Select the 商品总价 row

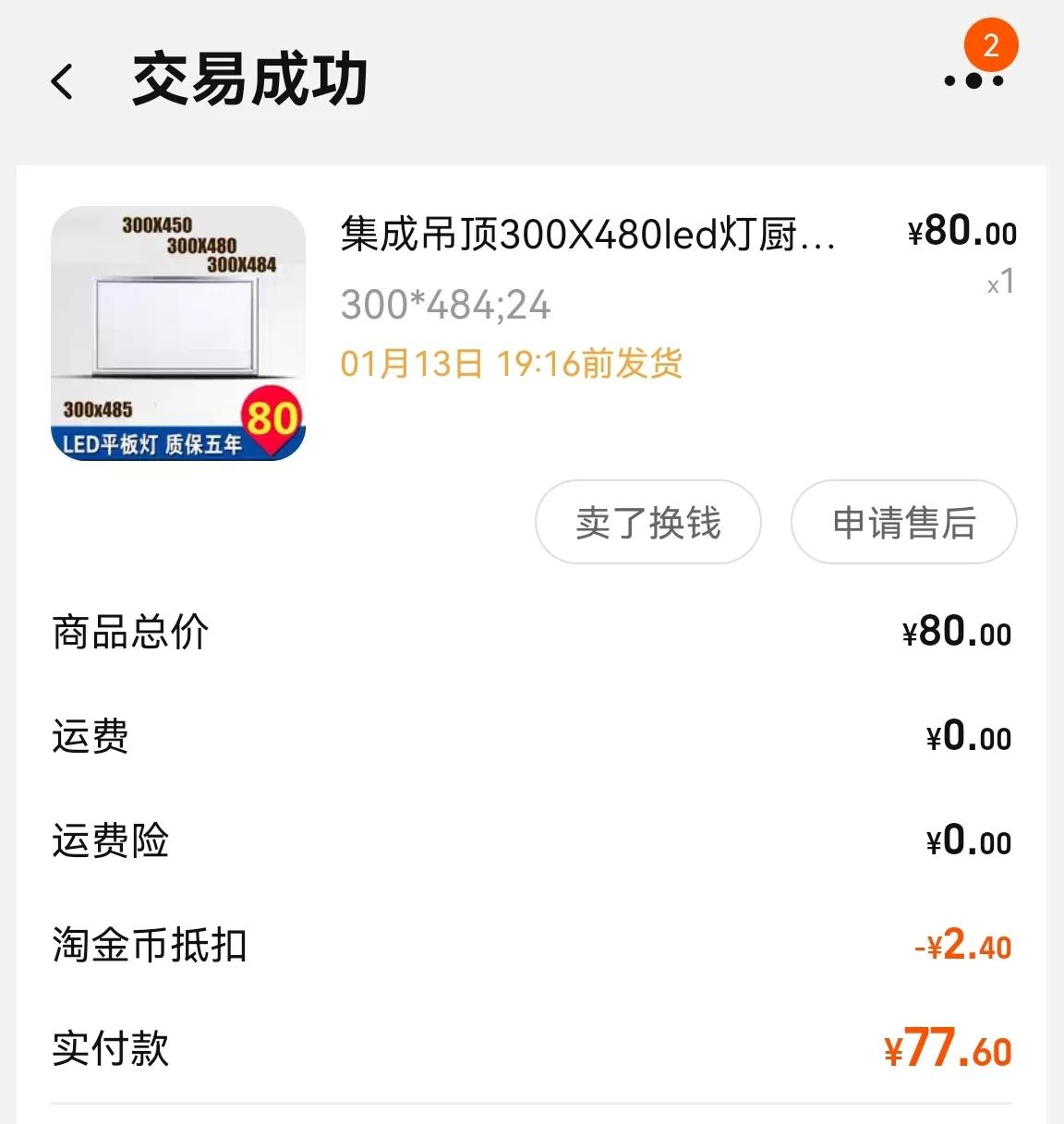(129, 634)
